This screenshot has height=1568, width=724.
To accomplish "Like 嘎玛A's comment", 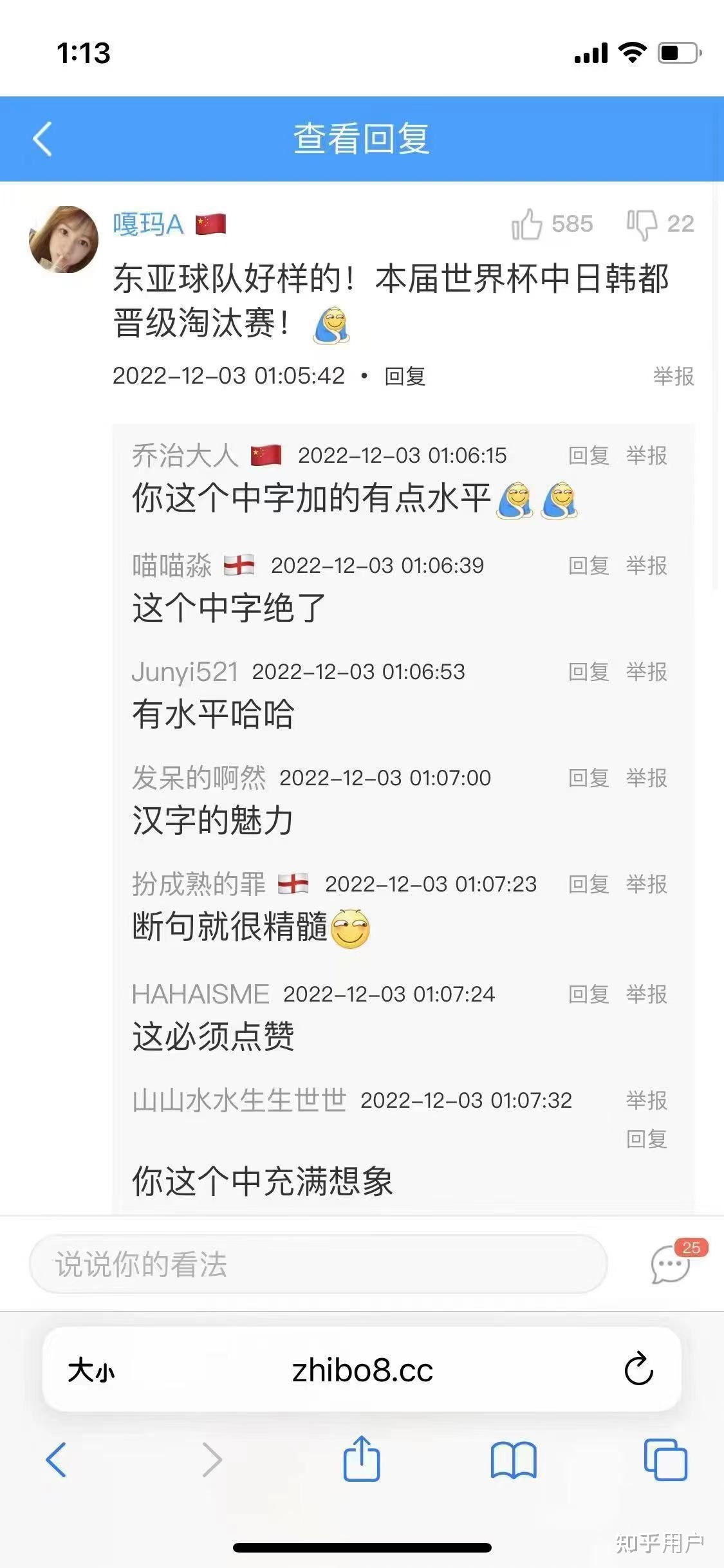I will click(527, 224).
